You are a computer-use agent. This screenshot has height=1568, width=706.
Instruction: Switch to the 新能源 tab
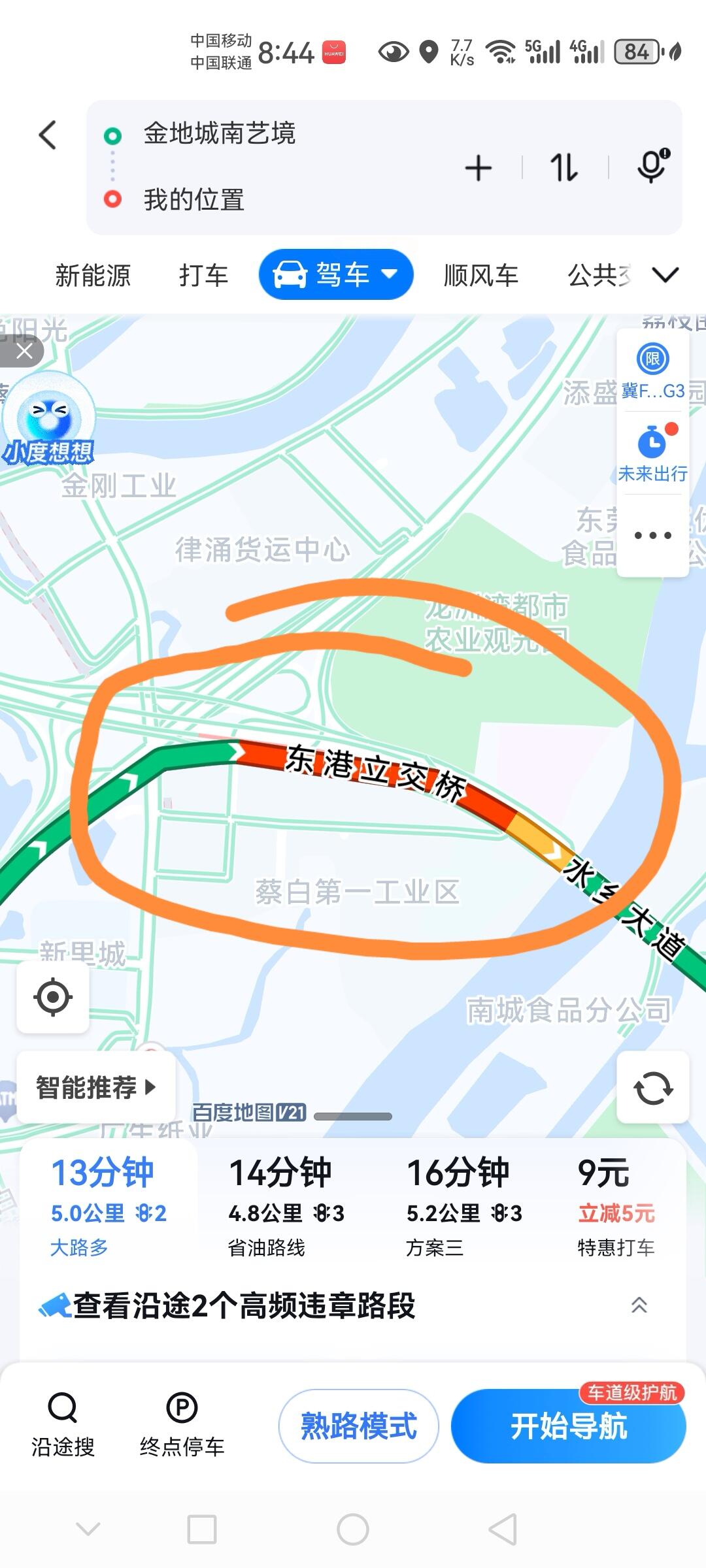[x=93, y=275]
